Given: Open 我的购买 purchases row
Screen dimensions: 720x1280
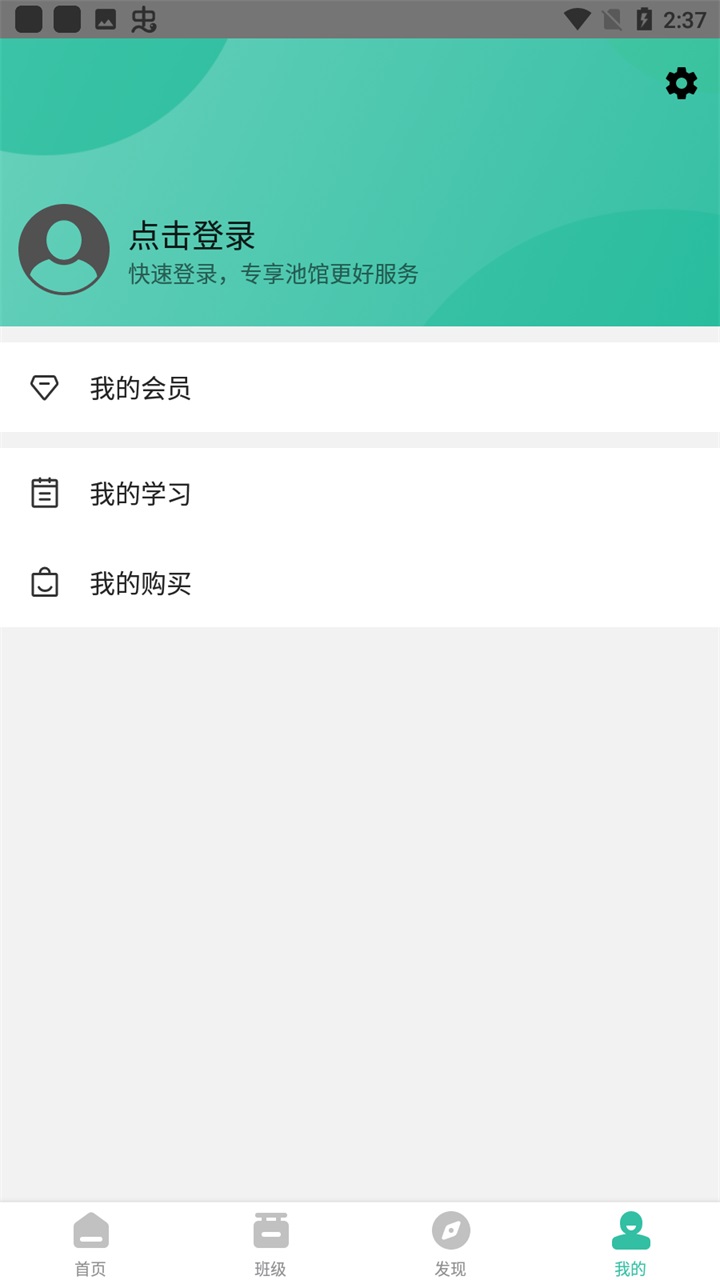Looking at the screenshot, I should (x=360, y=583).
